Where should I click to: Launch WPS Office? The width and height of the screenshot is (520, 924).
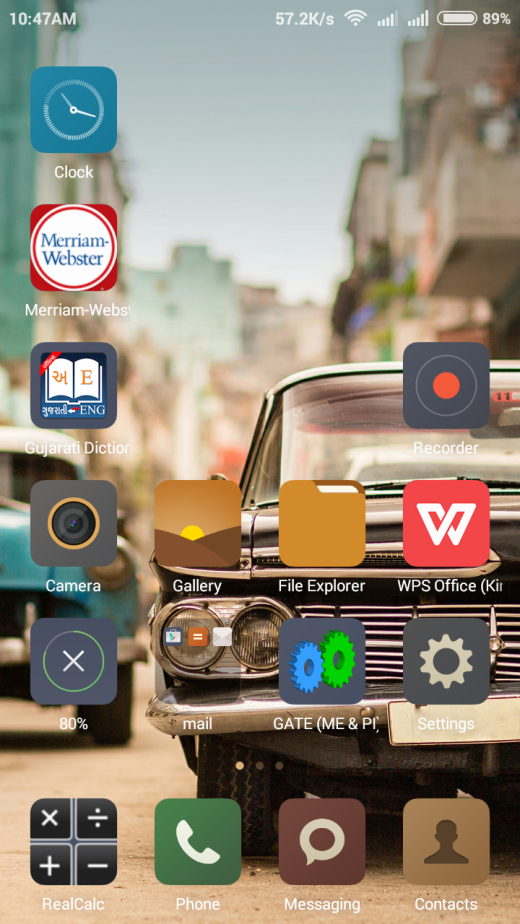446,523
